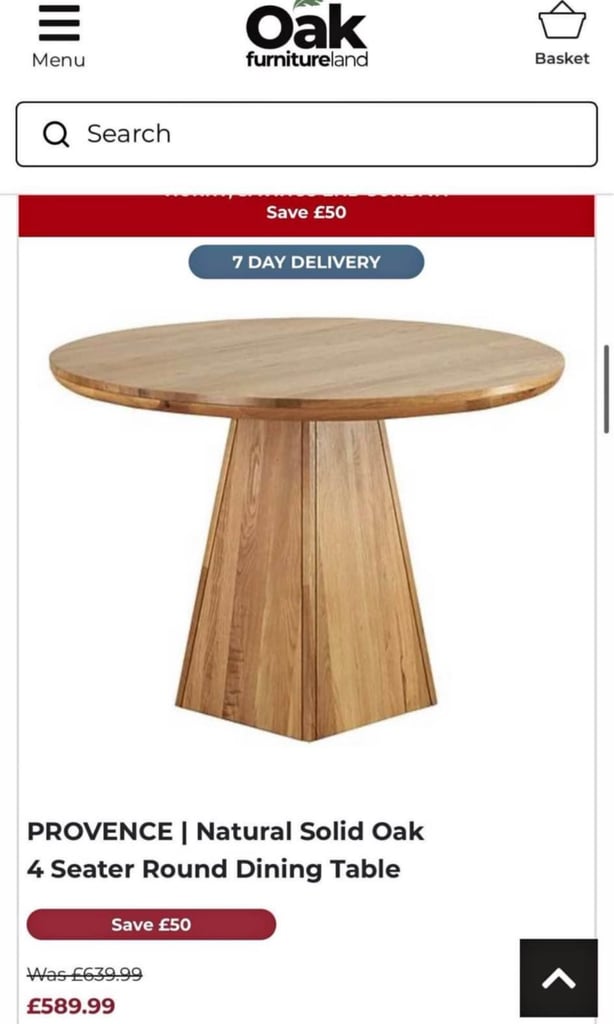This screenshot has height=1024, width=614.
Task: Open the Provence Natural Solid Oak table link
Action: click(225, 850)
